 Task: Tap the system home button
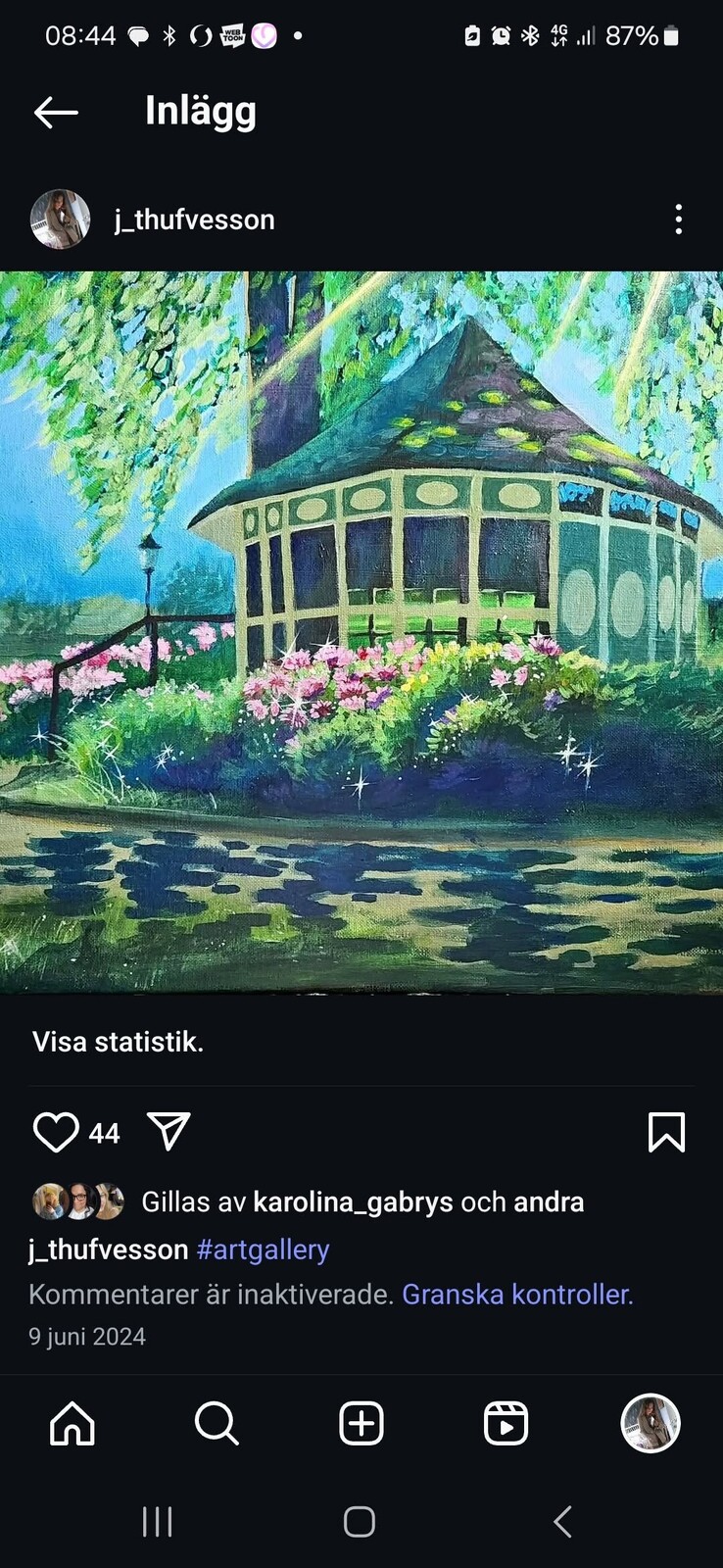coord(360,1522)
